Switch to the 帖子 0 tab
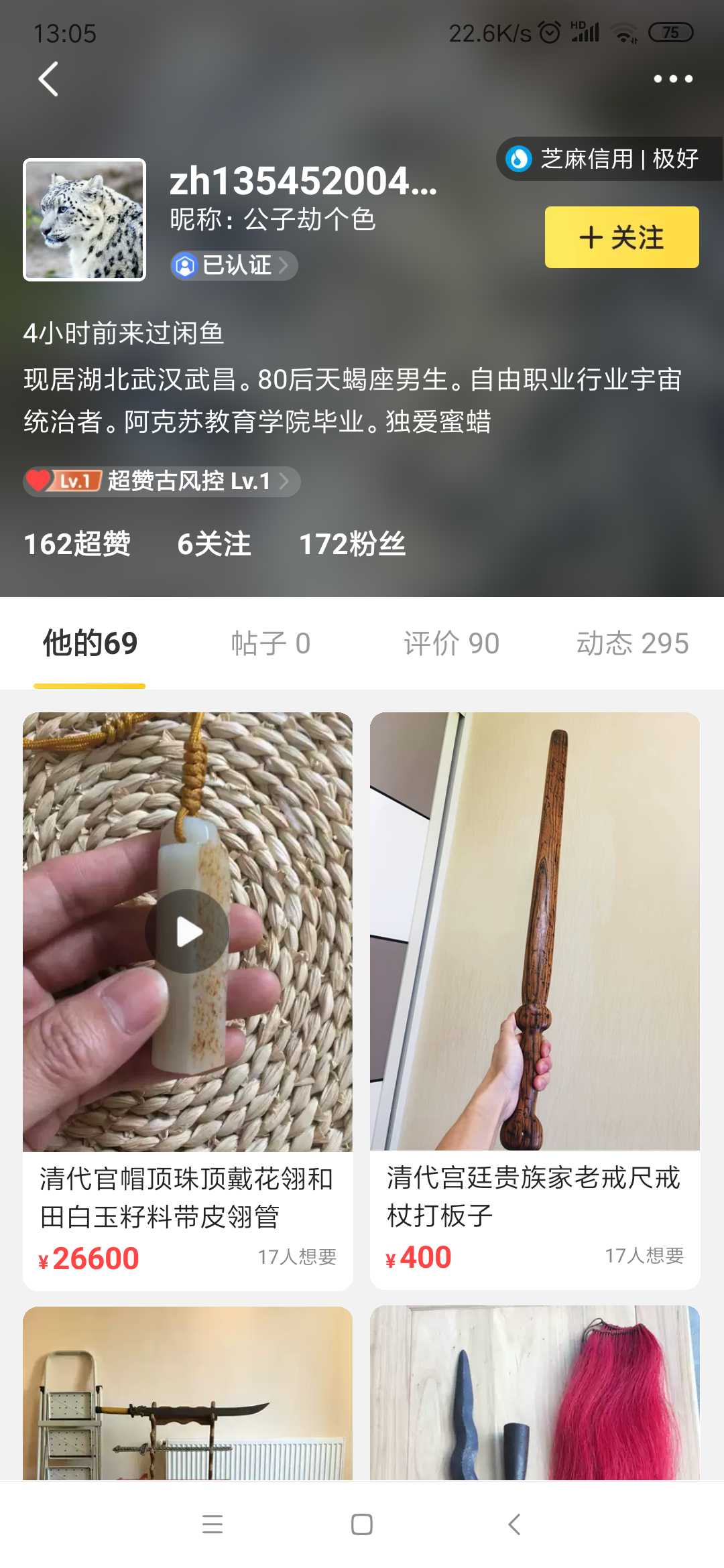Screen dimensions: 724x1568 click(271, 643)
